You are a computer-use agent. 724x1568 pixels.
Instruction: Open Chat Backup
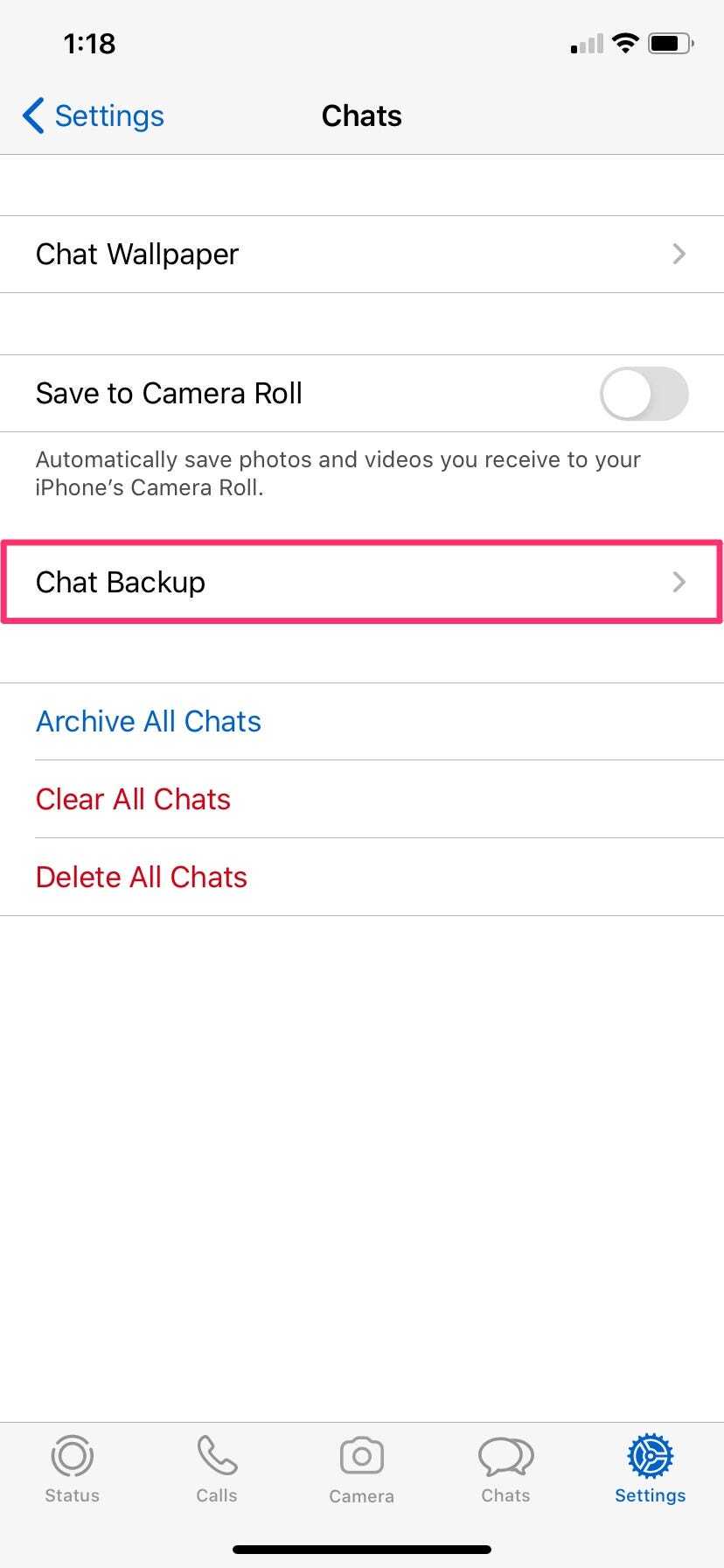tap(362, 582)
